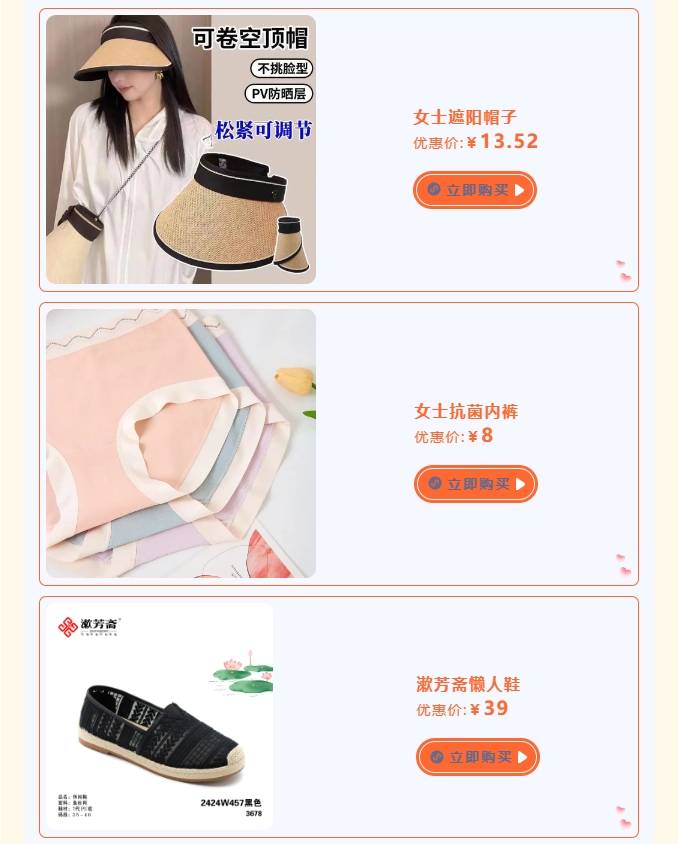Tap 立即购买 for 女士抗菌内裤
This screenshot has width=679, height=844.
(476, 484)
